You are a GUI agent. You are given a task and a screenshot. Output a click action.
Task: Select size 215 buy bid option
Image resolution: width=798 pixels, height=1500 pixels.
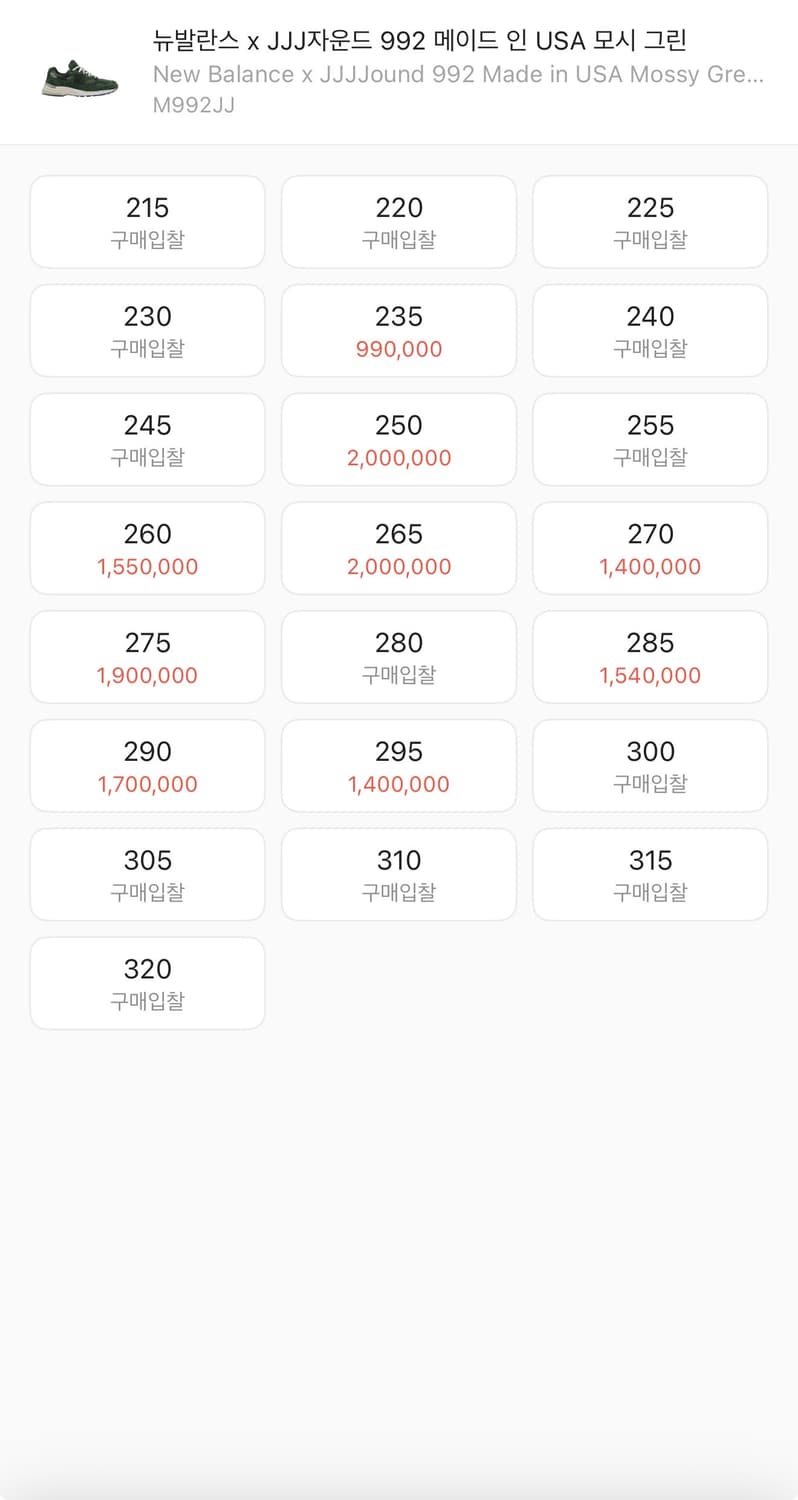147,221
